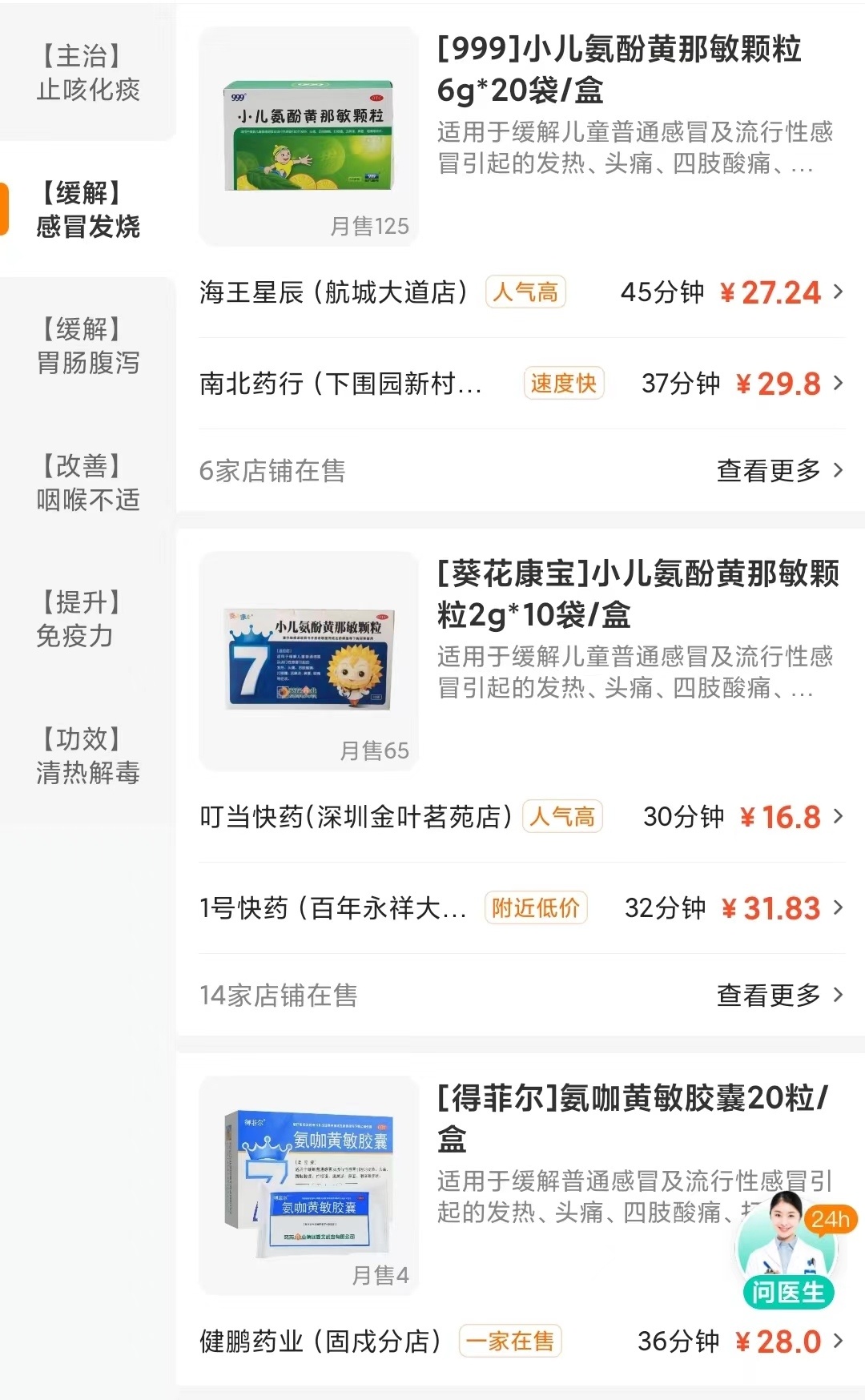Select the 清热解毒 category
865x1400 pixels.
point(88,755)
